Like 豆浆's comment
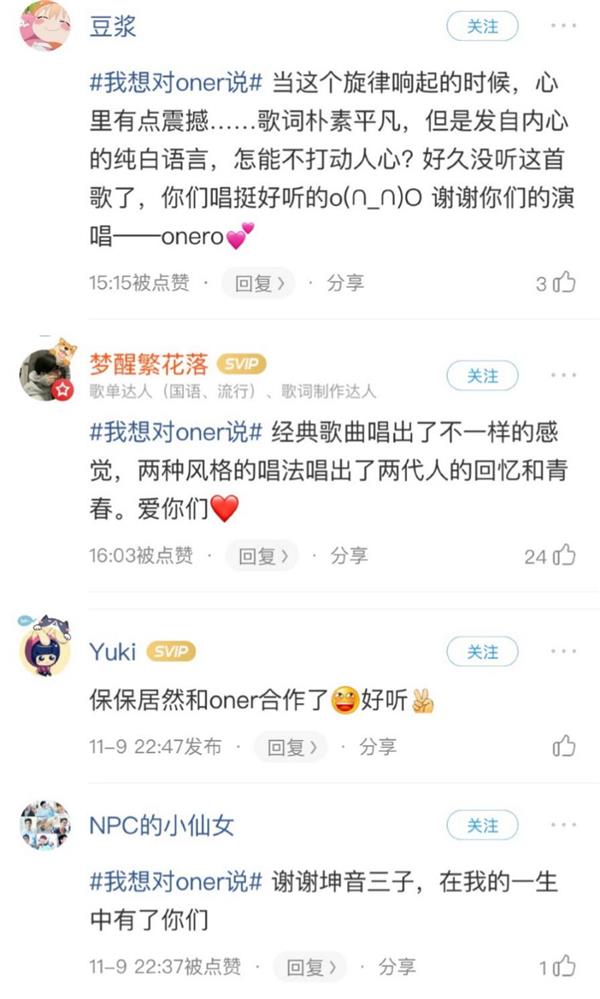Image resolution: width=600 pixels, height=999 pixels. [565, 283]
